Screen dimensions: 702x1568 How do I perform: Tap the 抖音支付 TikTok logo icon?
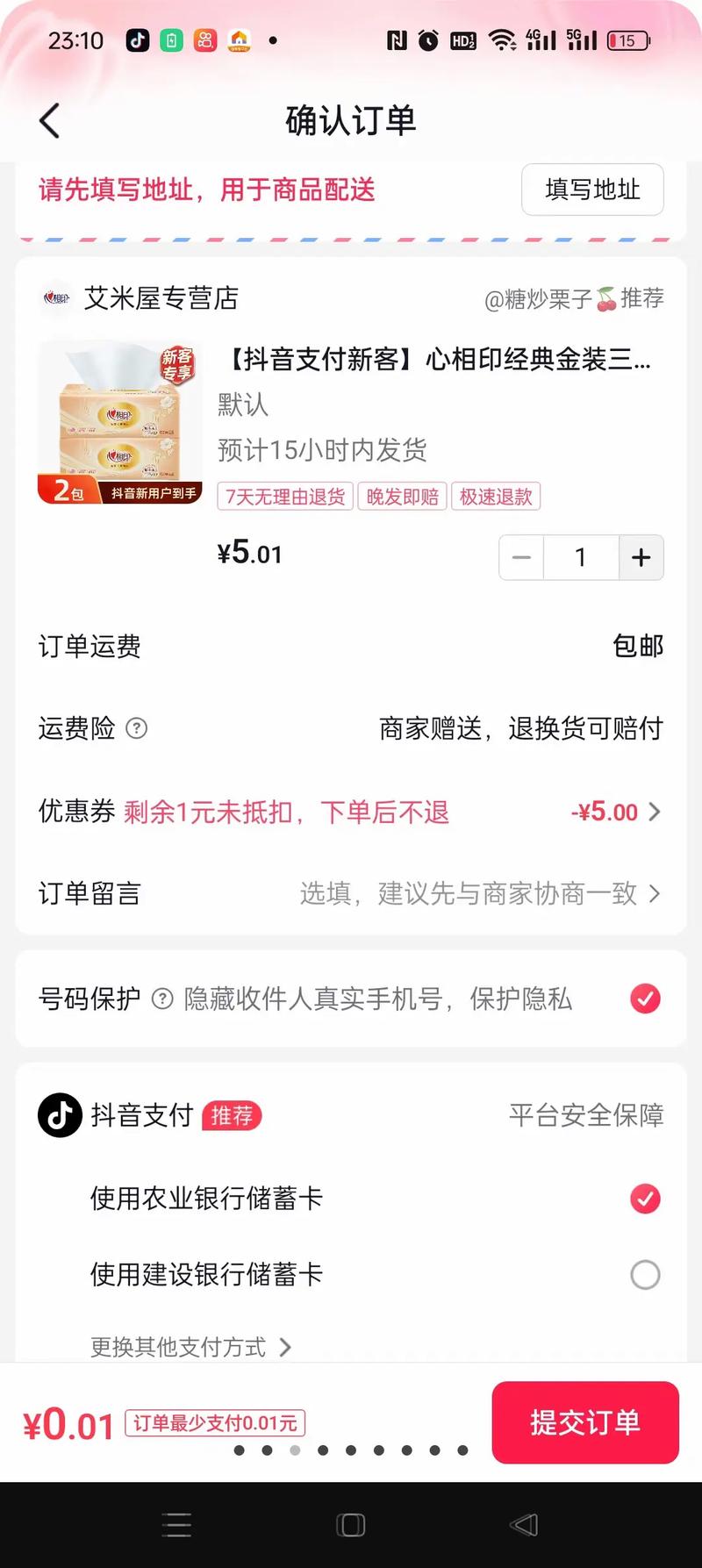click(x=59, y=1116)
